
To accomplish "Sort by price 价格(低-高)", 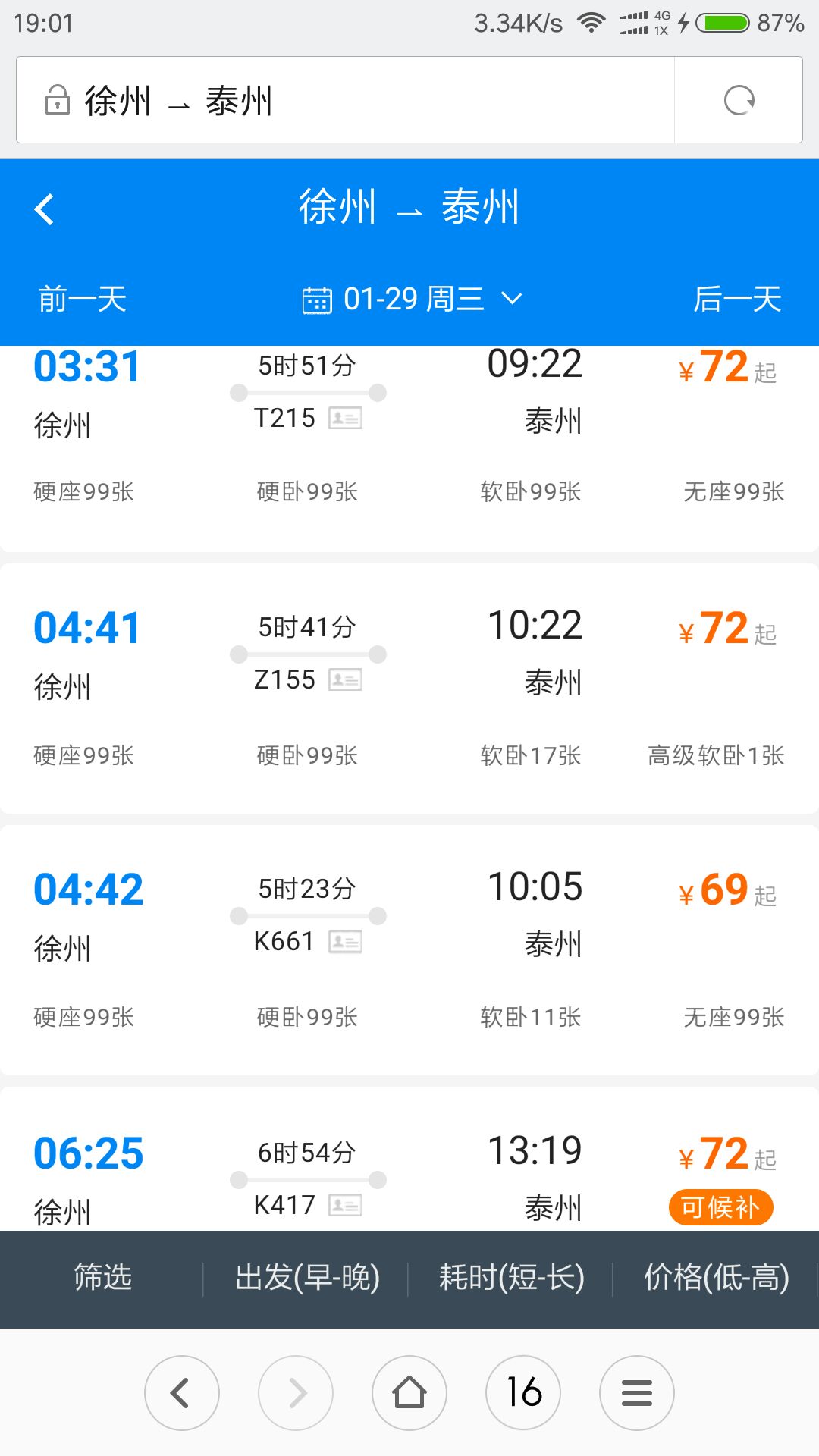I will (x=716, y=1278).
